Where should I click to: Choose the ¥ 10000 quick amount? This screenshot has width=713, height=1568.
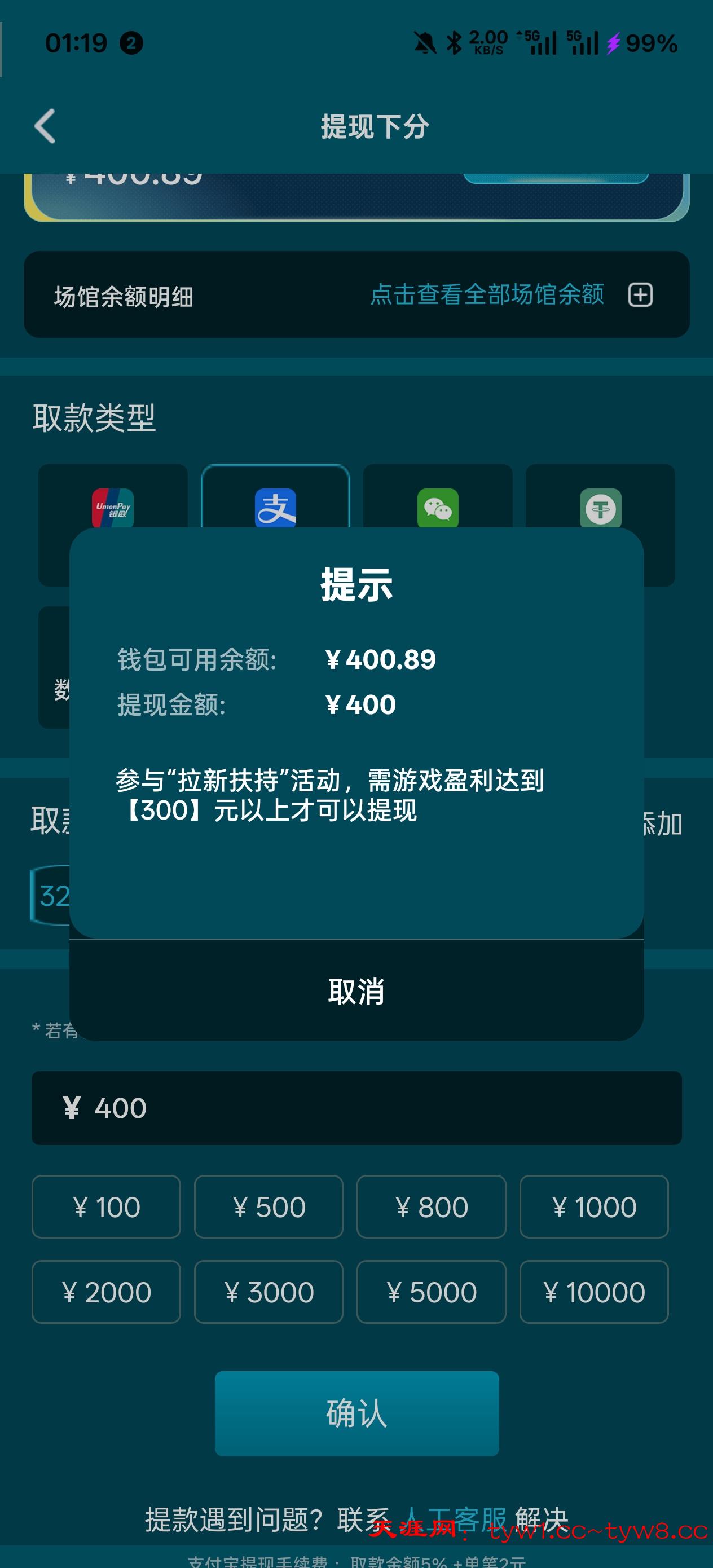click(x=593, y=1292)
